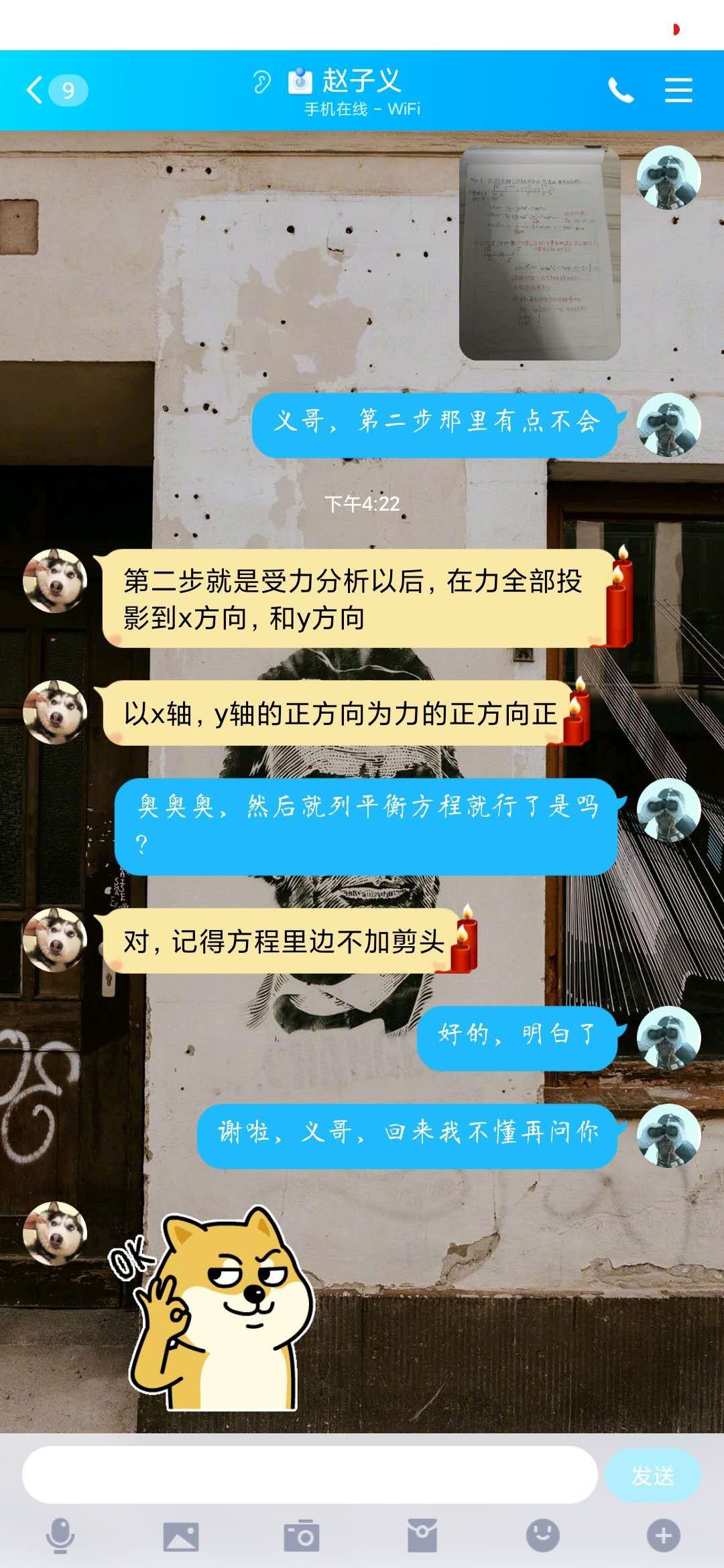The width and height of the screenshot is (724, 1568).
Task: Open the photo gallery picker
Action: (181, 1535)
